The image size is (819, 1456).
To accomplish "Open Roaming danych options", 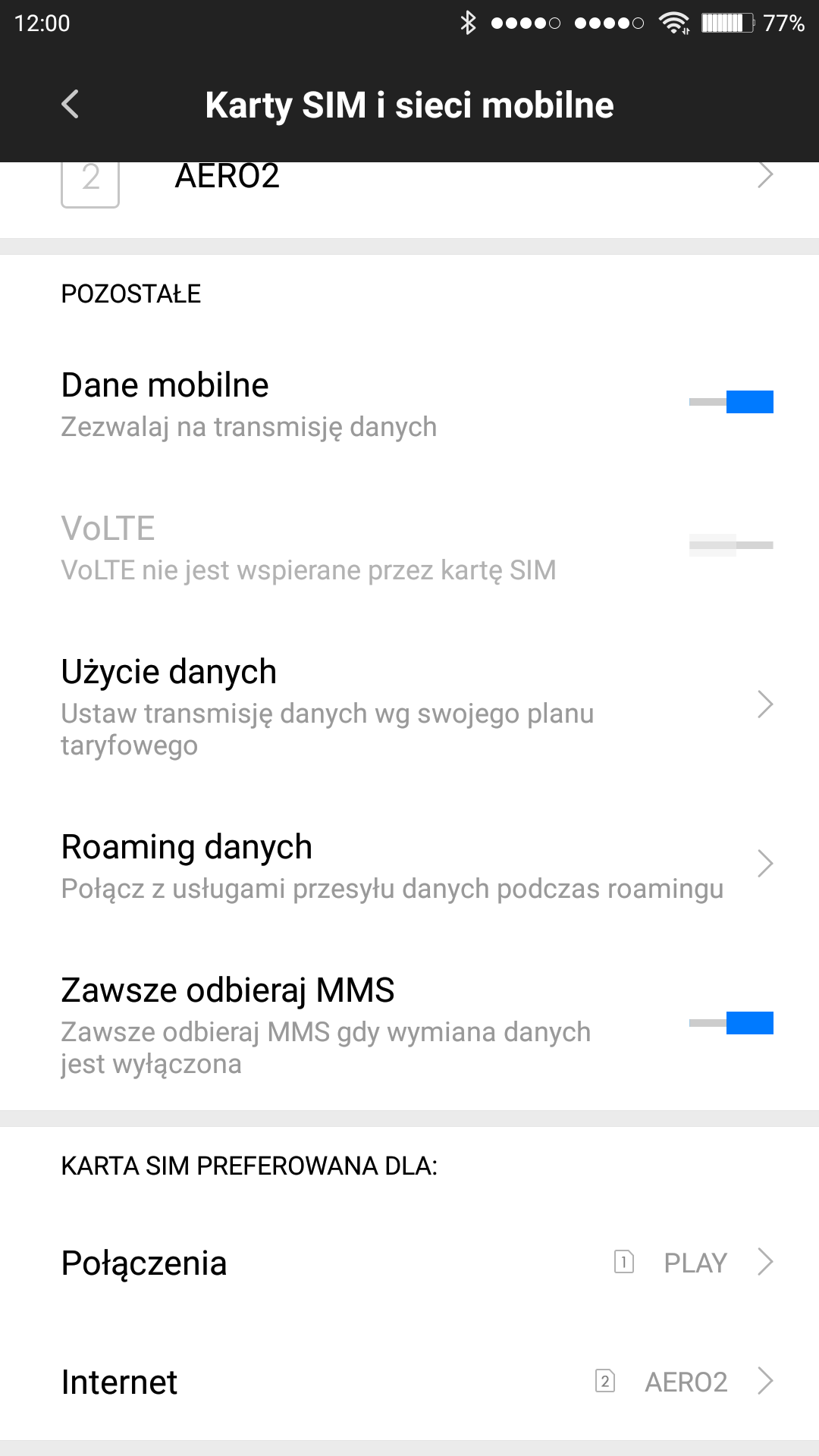I will [x=409, y=864].
